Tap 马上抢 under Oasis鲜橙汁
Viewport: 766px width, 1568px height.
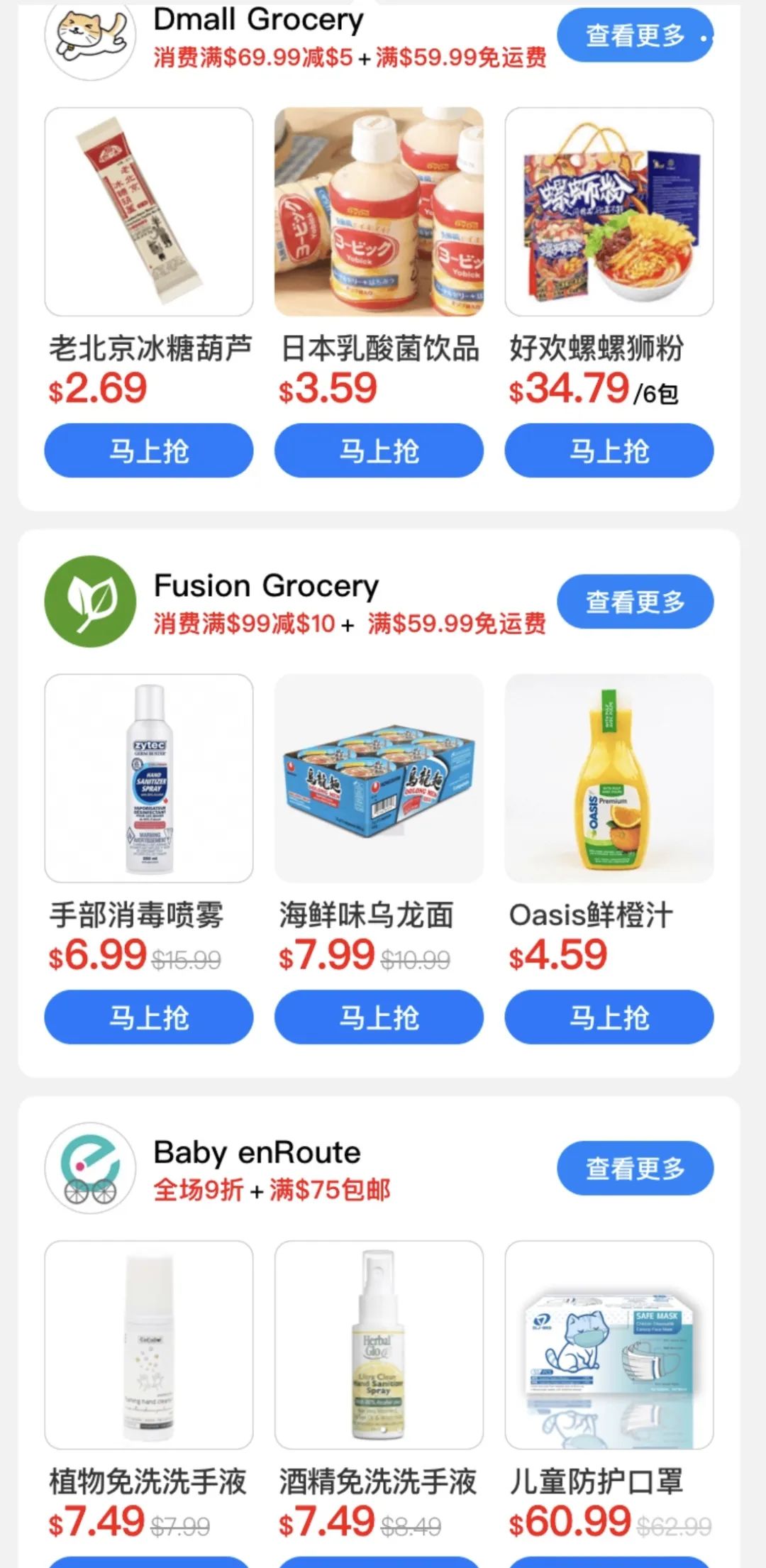click(x=610, y=1017)
